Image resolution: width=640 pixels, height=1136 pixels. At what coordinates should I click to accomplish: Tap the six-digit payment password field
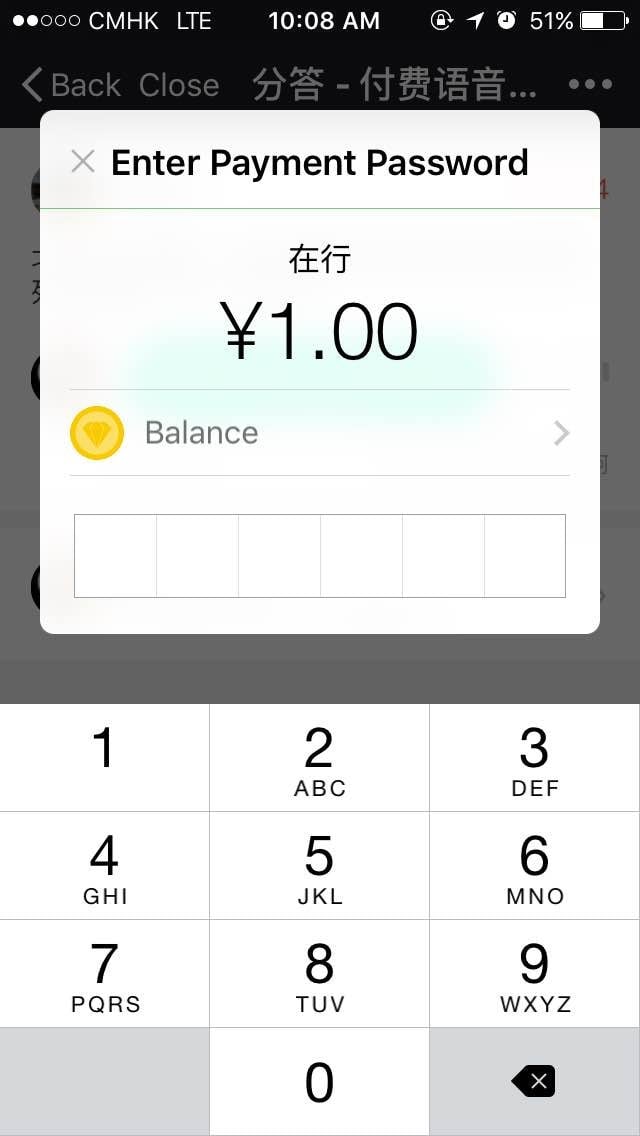click(320, 556)
